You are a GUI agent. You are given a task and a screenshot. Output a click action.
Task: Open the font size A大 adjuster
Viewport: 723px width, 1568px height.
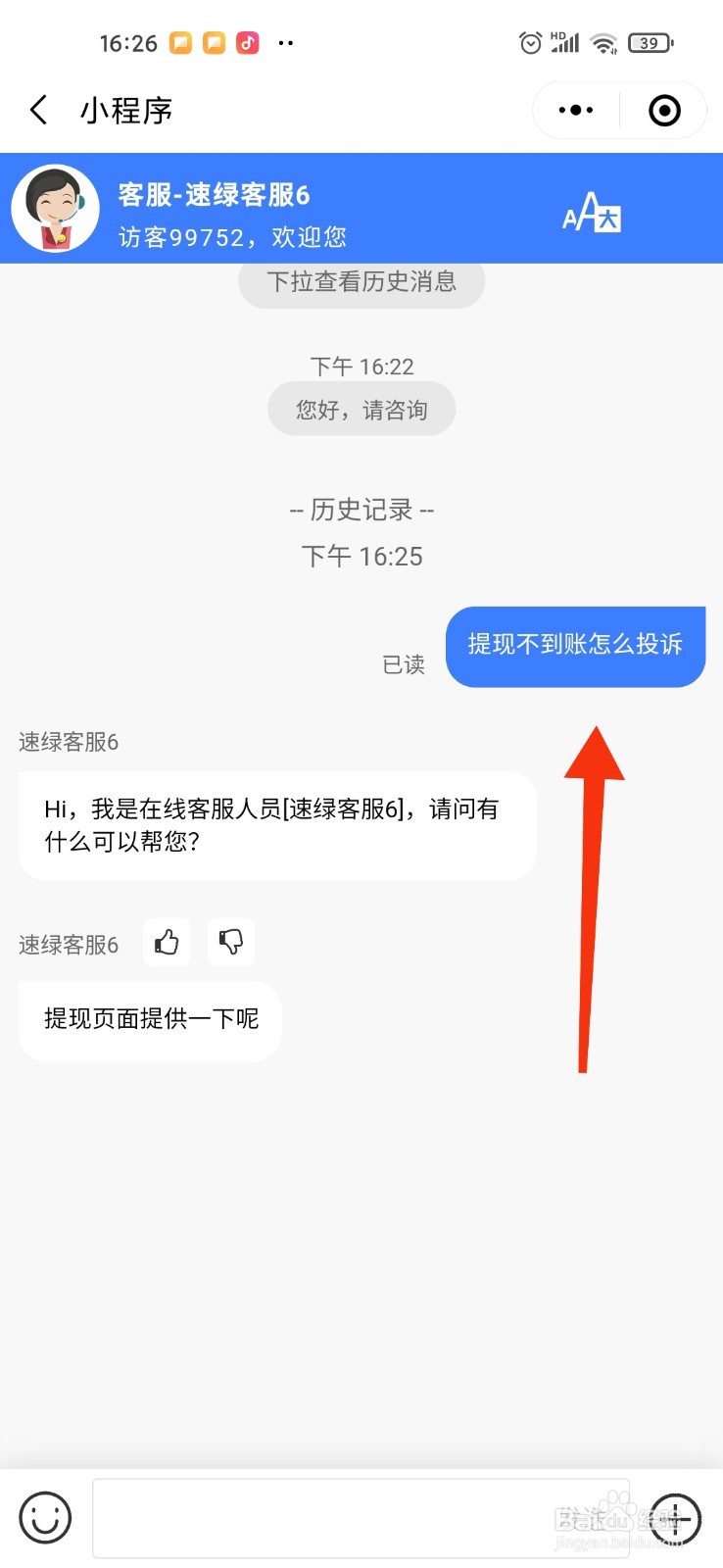pos(590,210)
